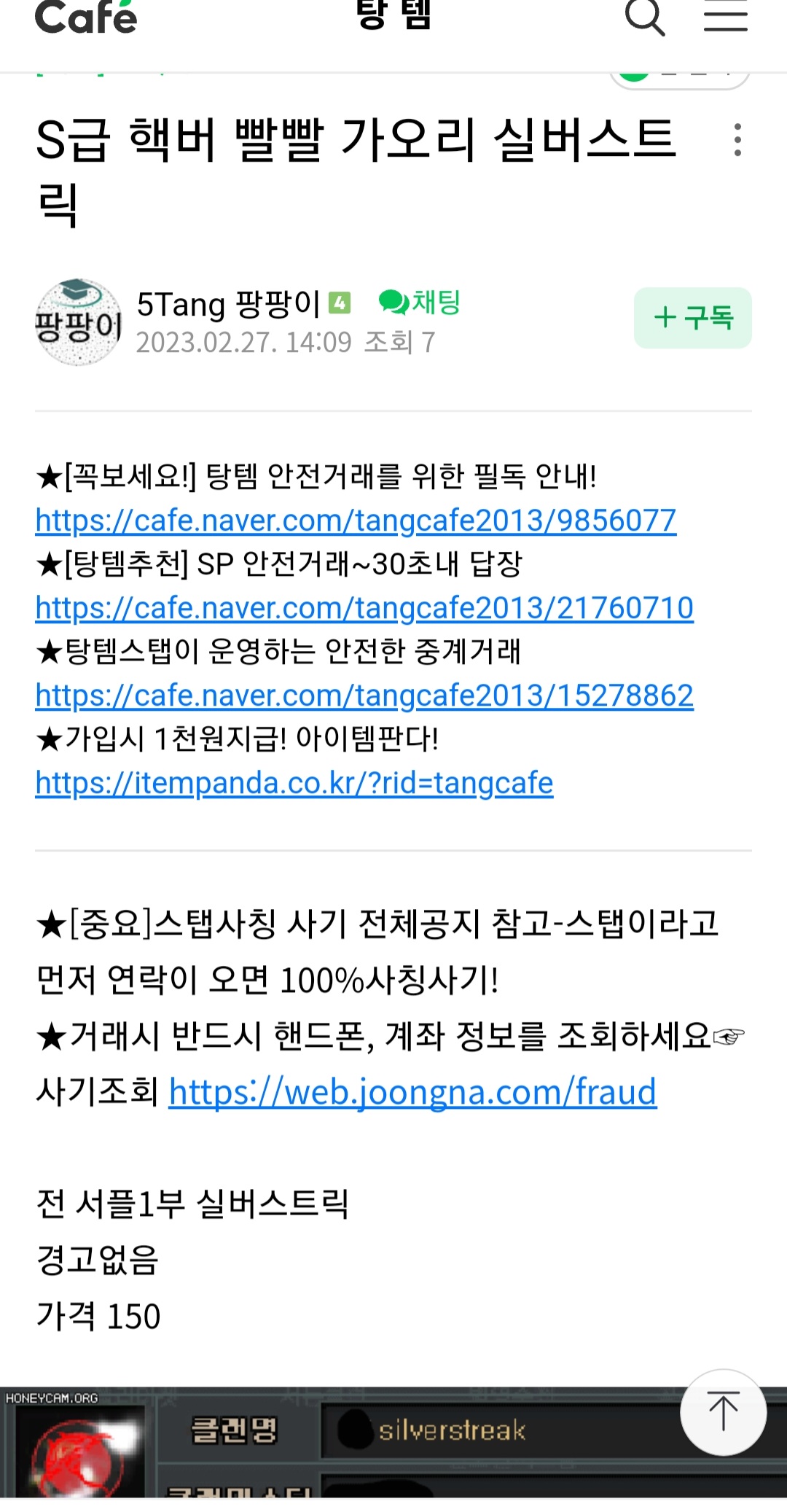Open the tangcafe2013/9856077 link
This screenshot has width=787, height=1512.
tap(356, 521)
